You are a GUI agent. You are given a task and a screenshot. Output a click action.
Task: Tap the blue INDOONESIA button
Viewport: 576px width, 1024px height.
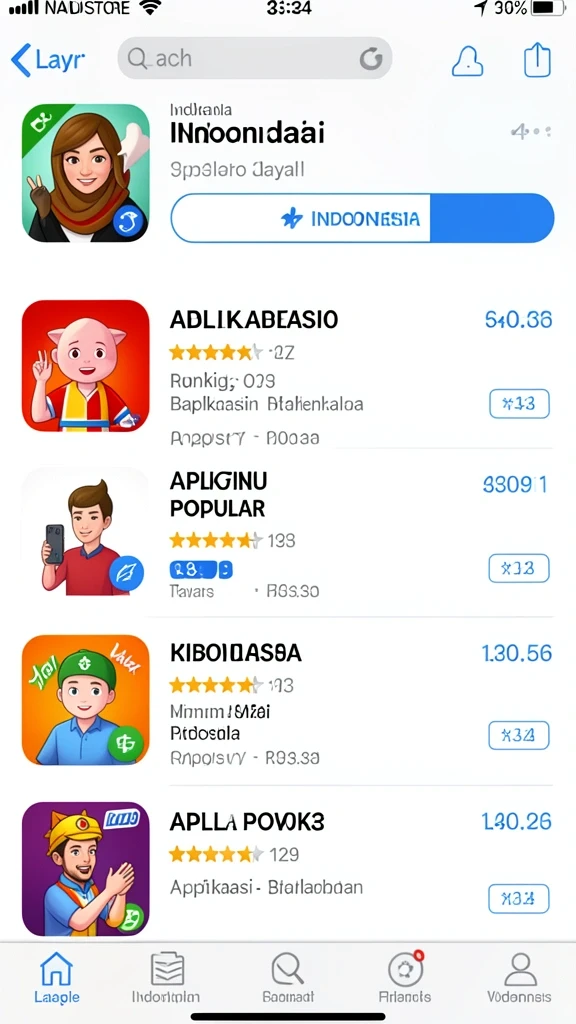tap(362, 218)
